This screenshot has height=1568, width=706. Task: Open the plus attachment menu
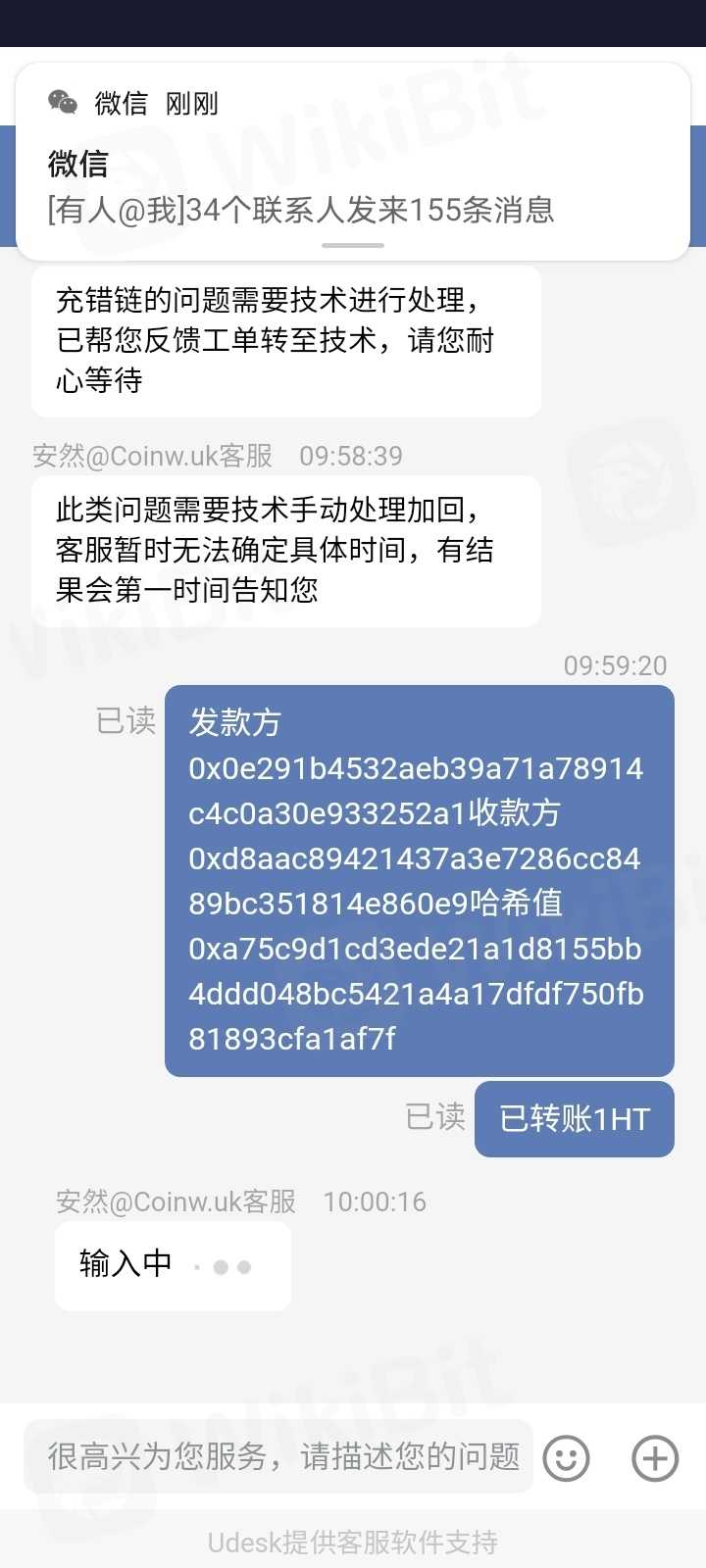(654, 1458)
